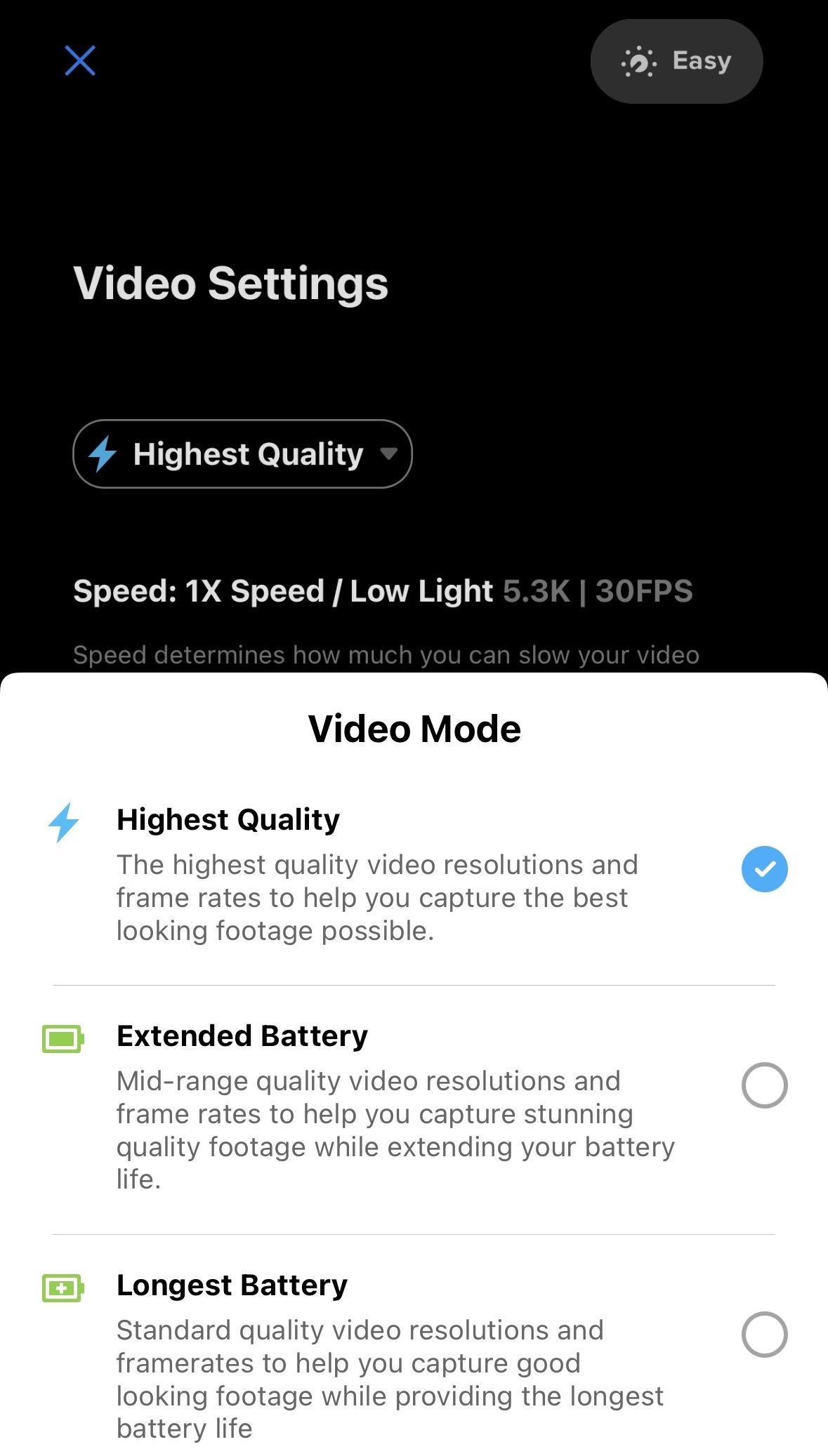Expand video mode options from the quality selector

242,454
